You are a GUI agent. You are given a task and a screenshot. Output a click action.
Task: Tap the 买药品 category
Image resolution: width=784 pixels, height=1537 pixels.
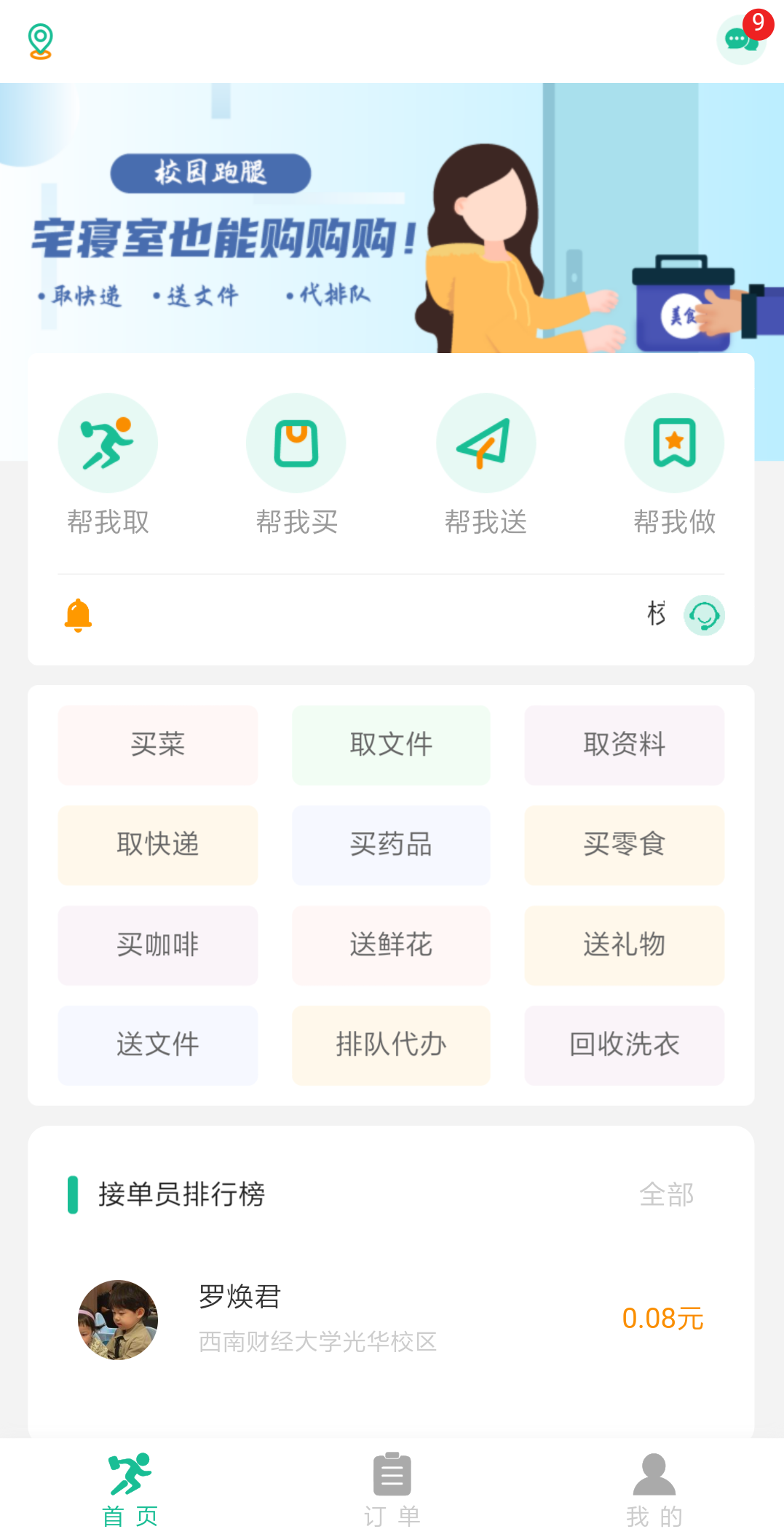click(x=391, y=845)
